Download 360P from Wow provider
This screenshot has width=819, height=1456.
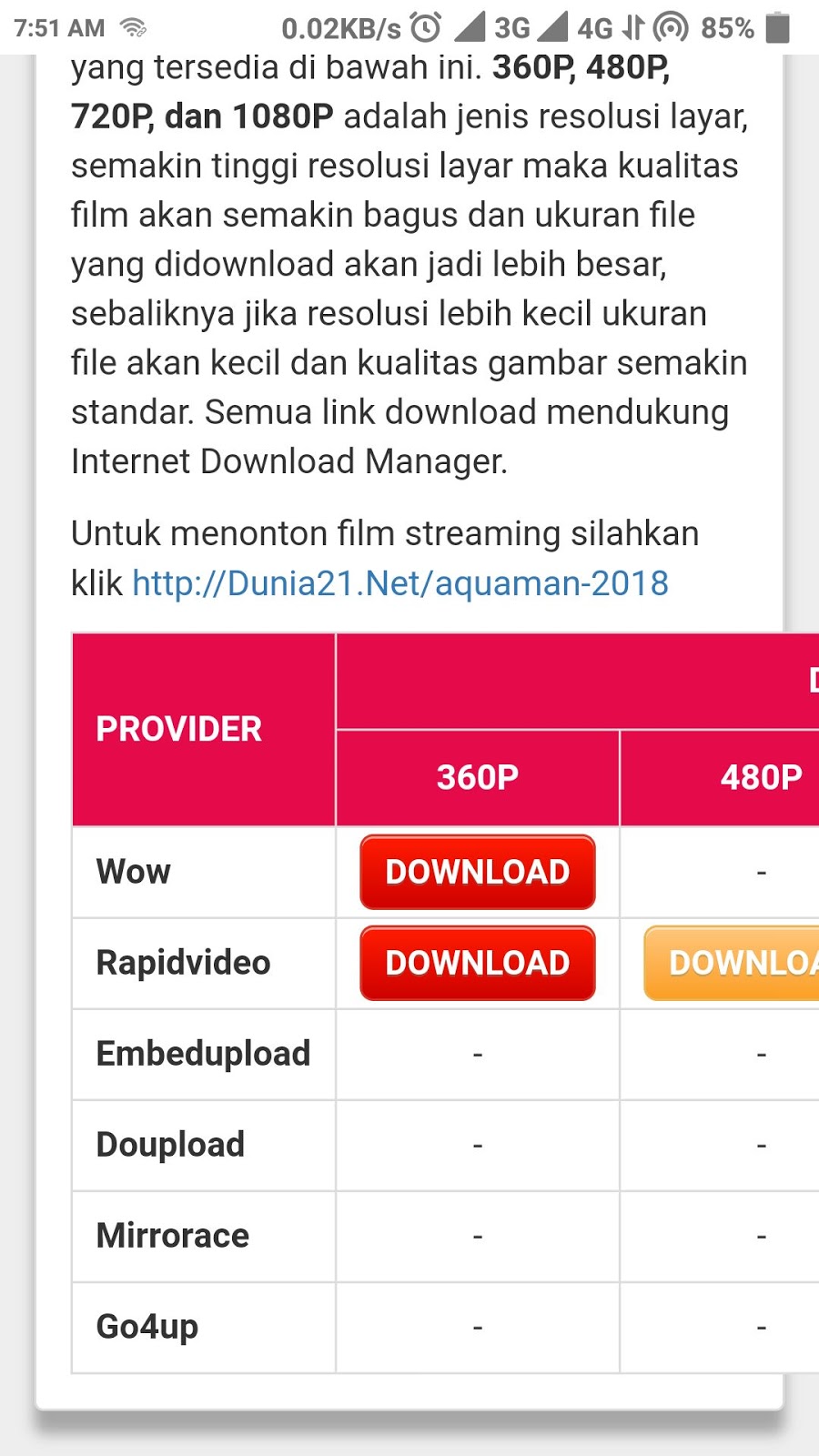[478, 872]
